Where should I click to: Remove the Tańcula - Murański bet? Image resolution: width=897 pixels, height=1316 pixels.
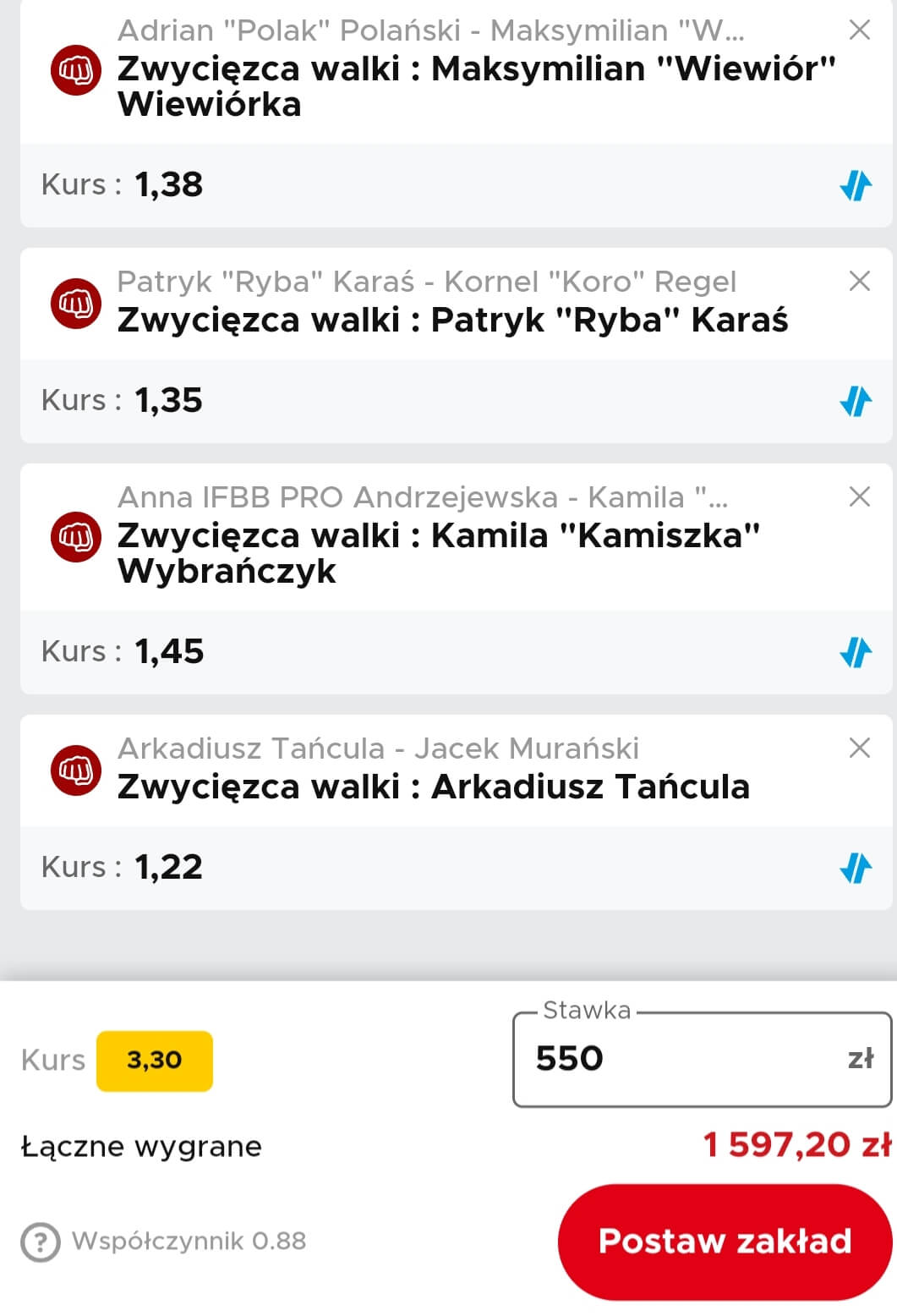pos(859,748)
